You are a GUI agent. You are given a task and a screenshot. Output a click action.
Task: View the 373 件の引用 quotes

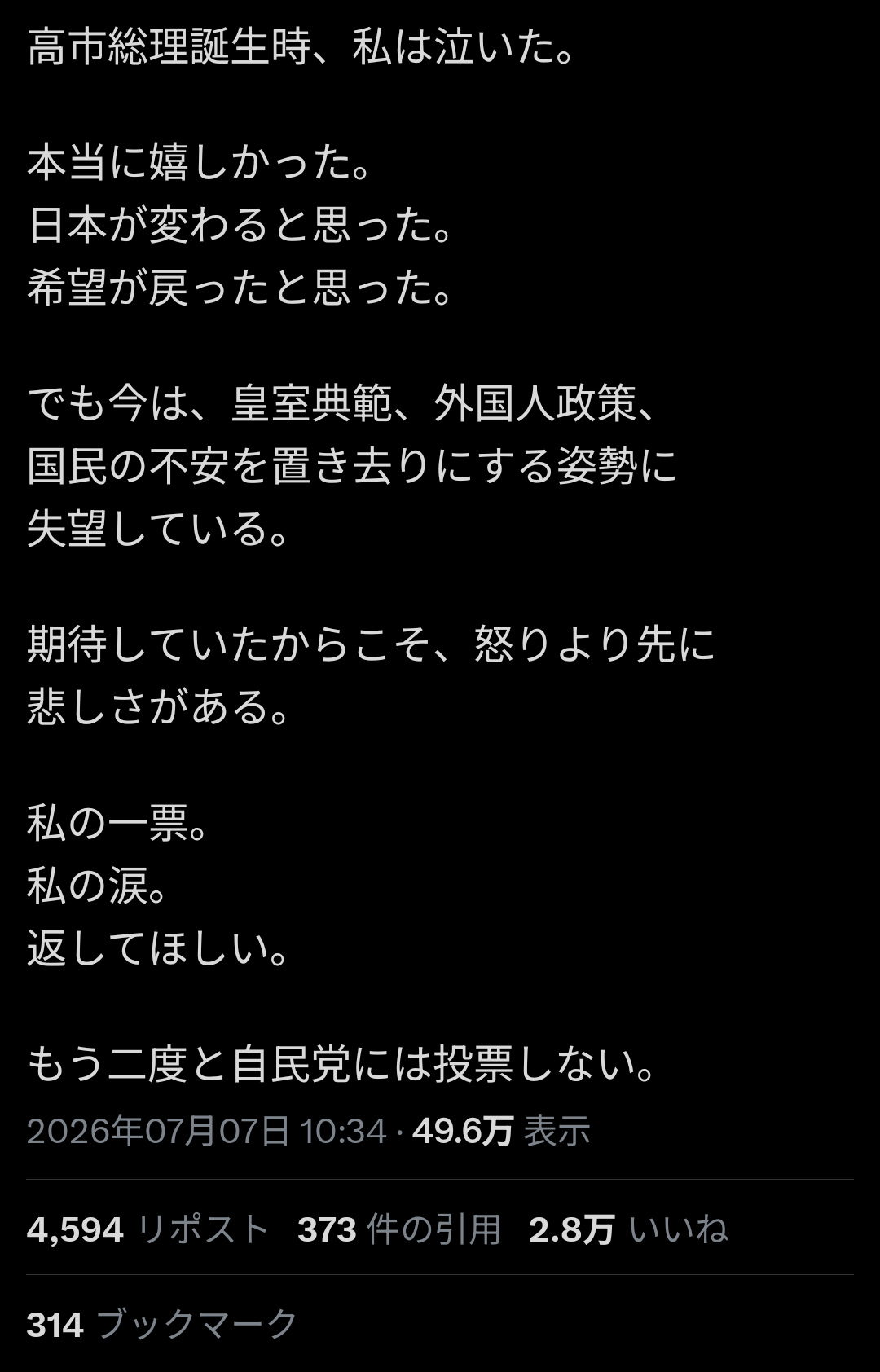(399, 1229)
